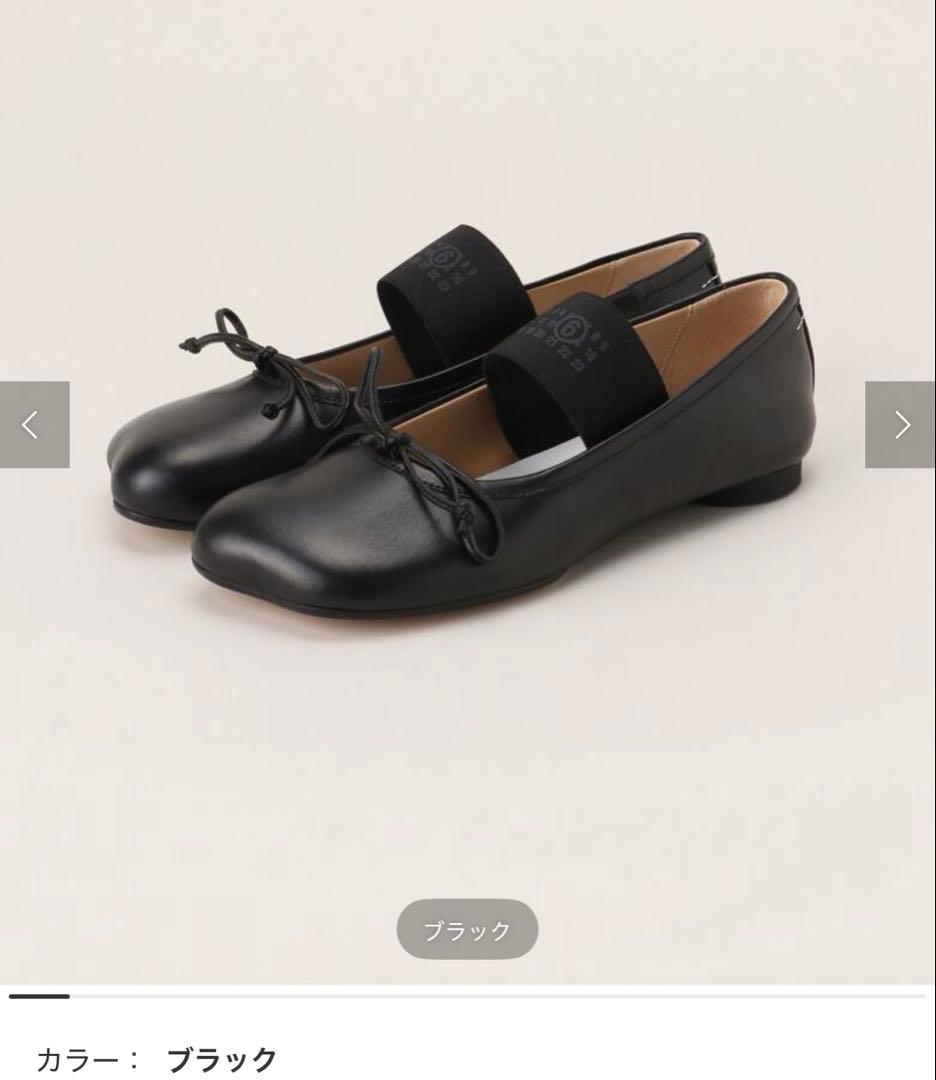Go to the previous product image
936x1080 pixels.
pos(34,425)
